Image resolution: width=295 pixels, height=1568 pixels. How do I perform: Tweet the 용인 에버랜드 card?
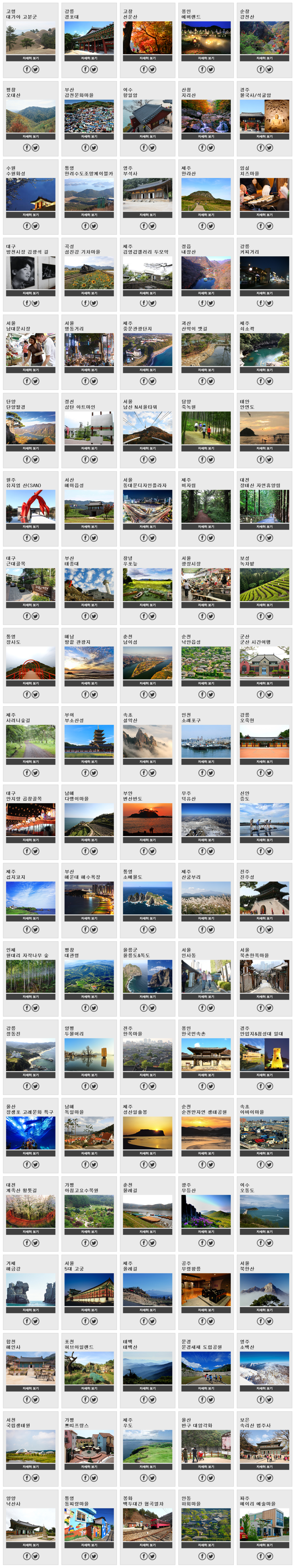(x=210, y=69)
